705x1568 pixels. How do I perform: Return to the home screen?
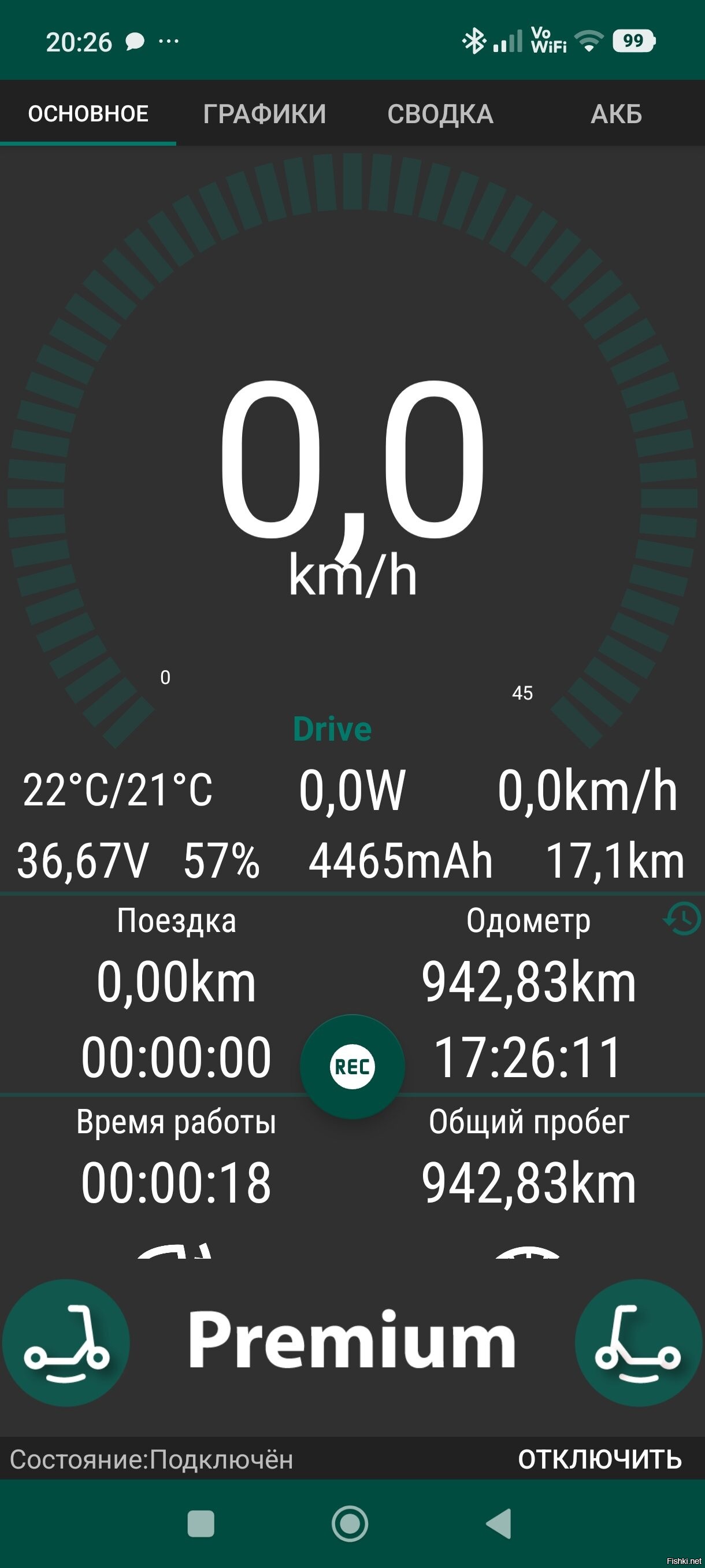coord(350,1523)
